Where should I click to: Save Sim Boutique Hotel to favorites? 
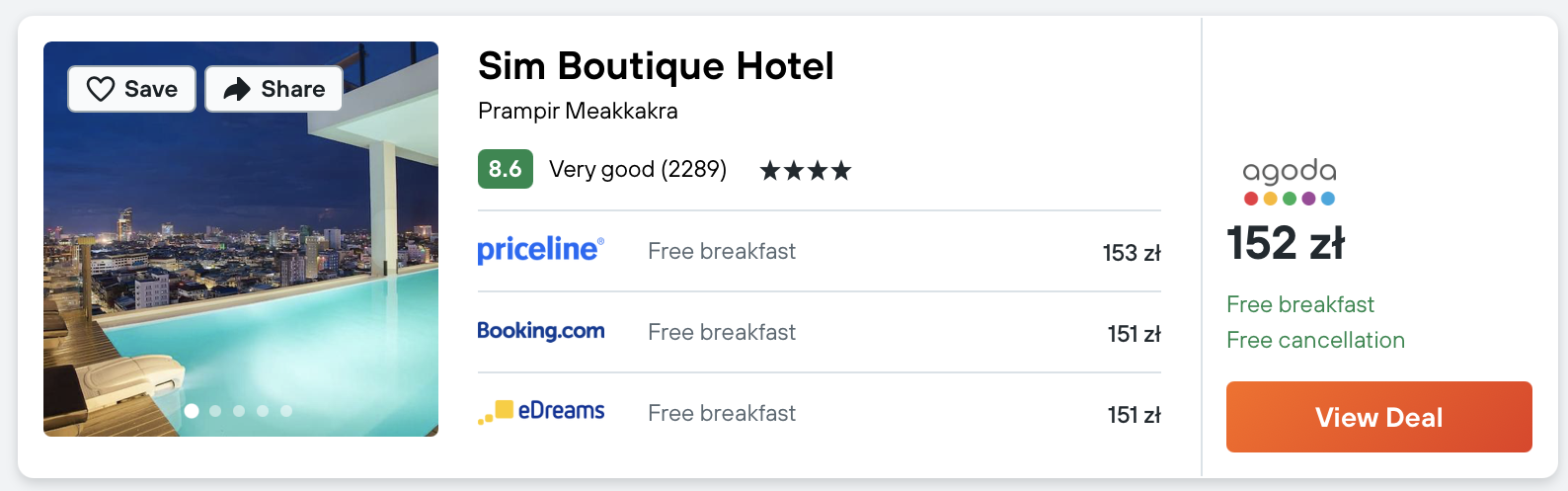tap(131, 89)
